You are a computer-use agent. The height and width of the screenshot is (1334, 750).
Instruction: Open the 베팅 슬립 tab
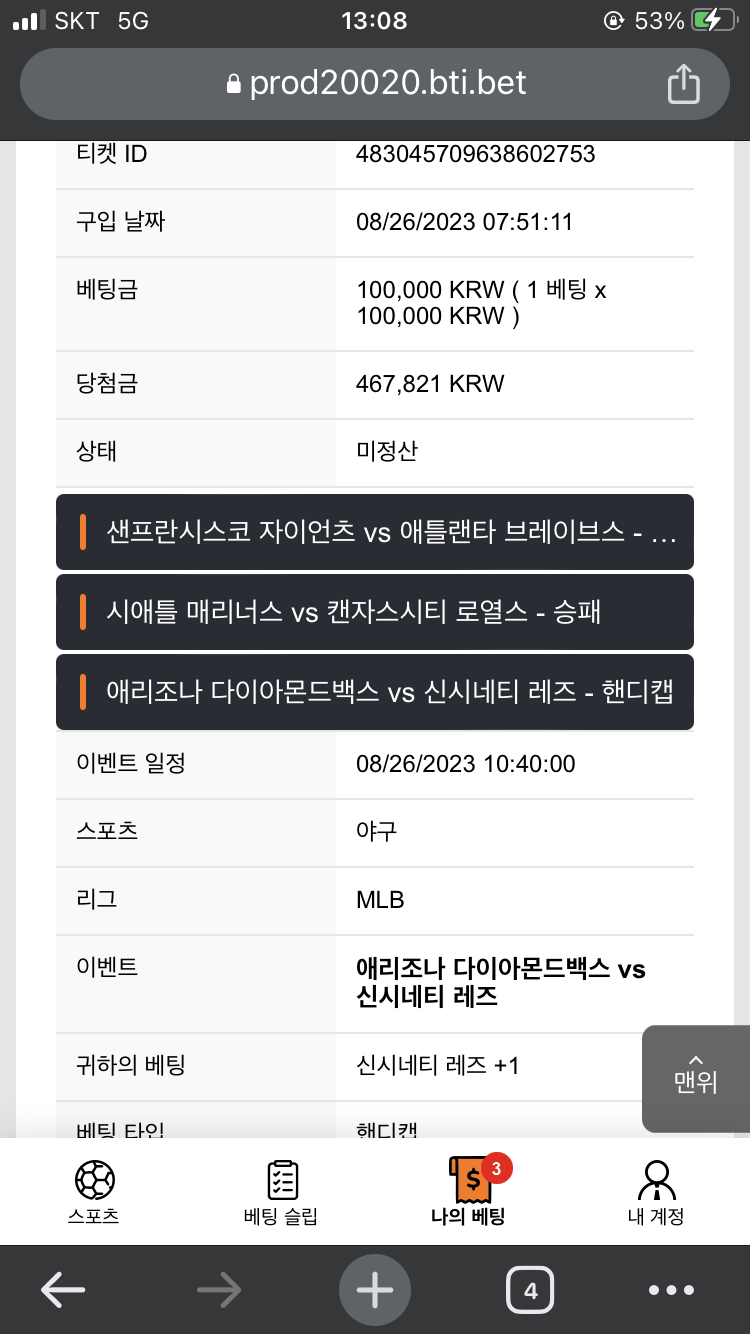pos(281,1192)
